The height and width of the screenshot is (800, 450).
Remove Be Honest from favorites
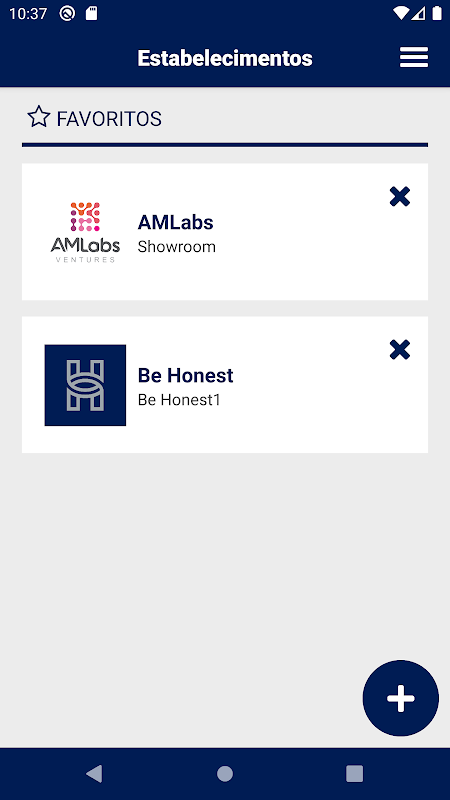pyautogui.click(x=399, y=350)
